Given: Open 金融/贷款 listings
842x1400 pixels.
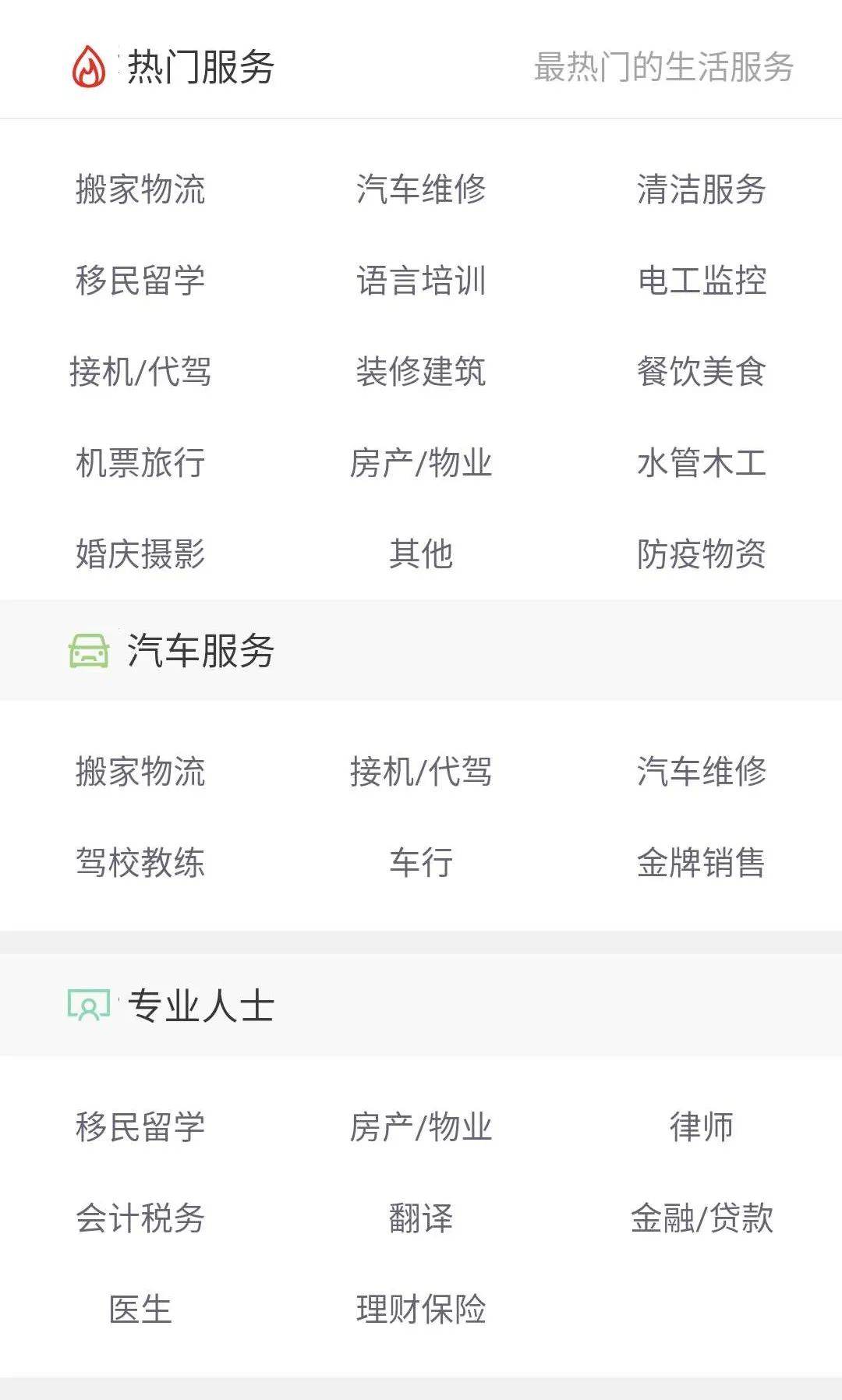Looking at the screenshot, I should coord(702,1218).
